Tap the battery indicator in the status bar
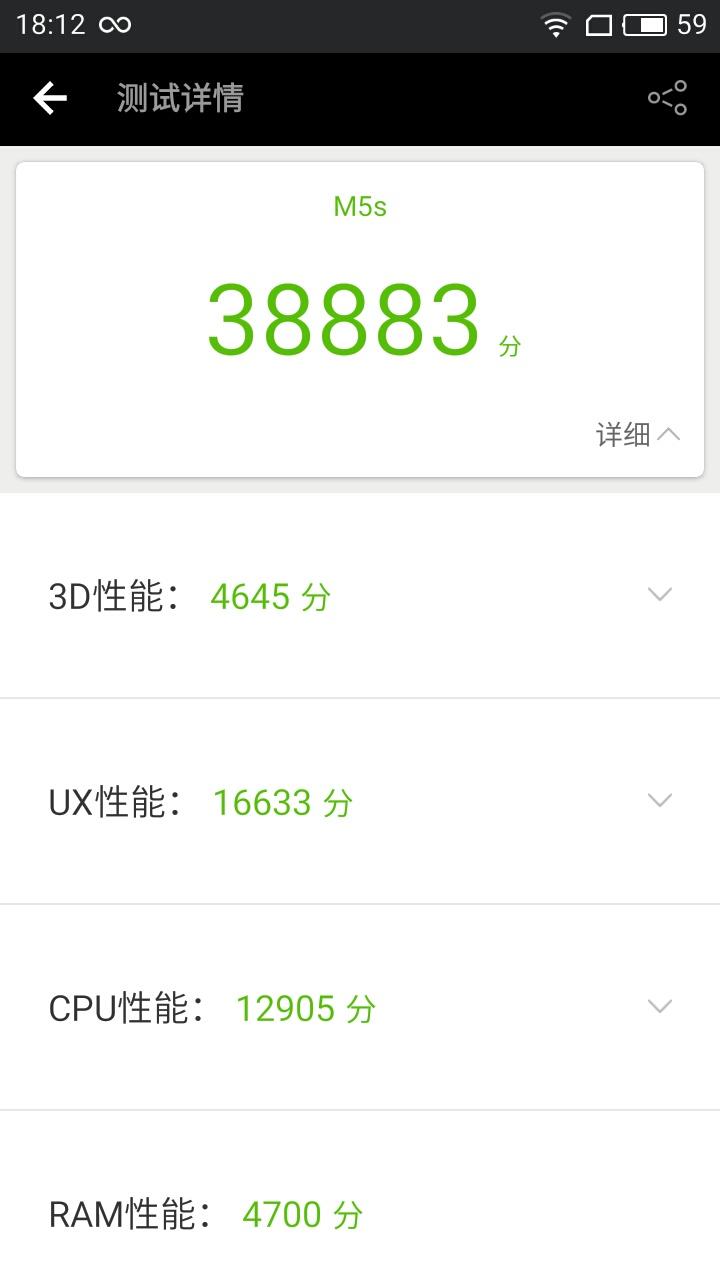The image size is (720, 1280). pyautogui.click(x=647, y=26)
